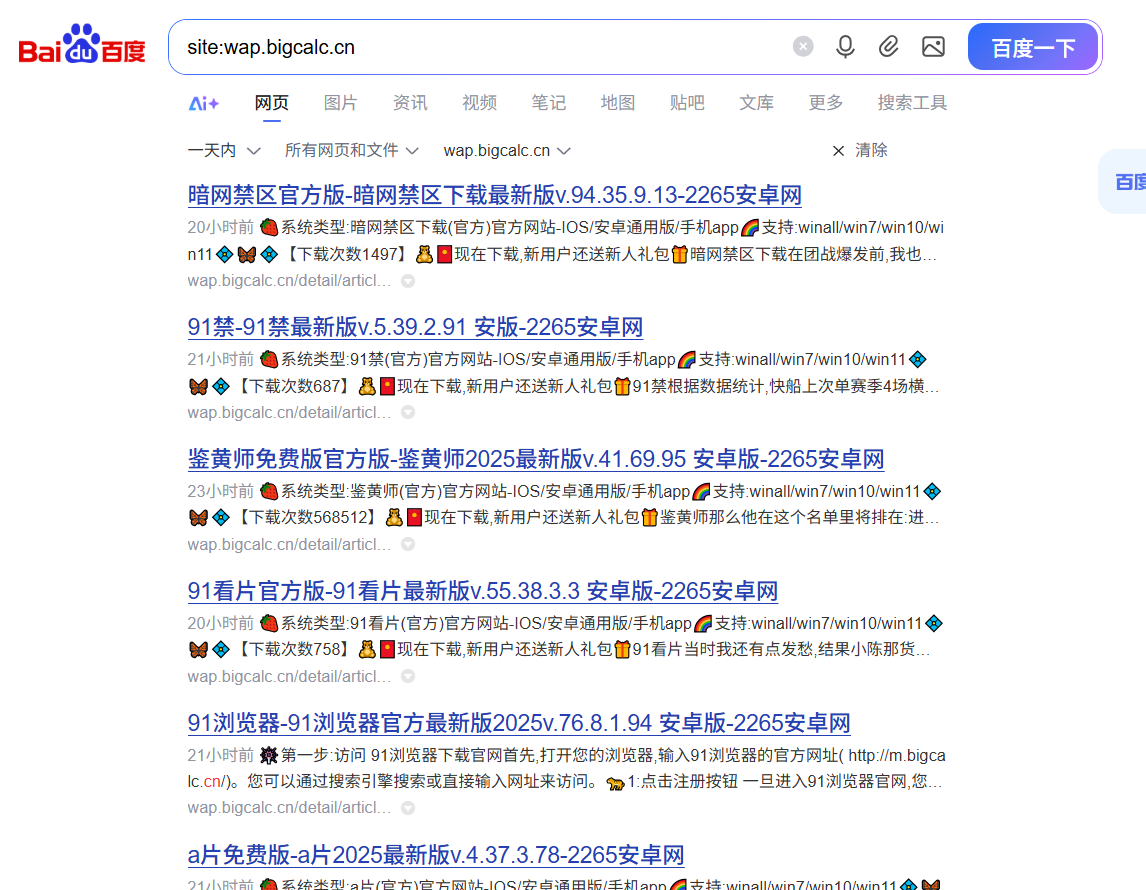
Task: Open image search icon in search box
Action: (933, 46)
